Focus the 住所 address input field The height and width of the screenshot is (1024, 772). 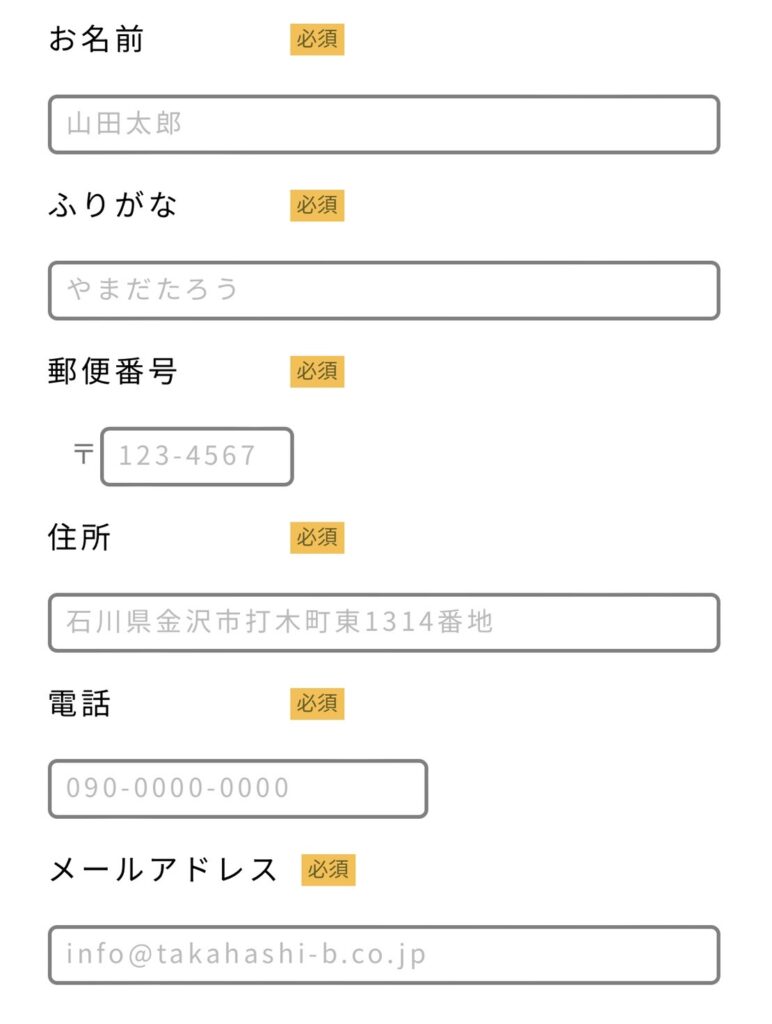click(385, 620)
